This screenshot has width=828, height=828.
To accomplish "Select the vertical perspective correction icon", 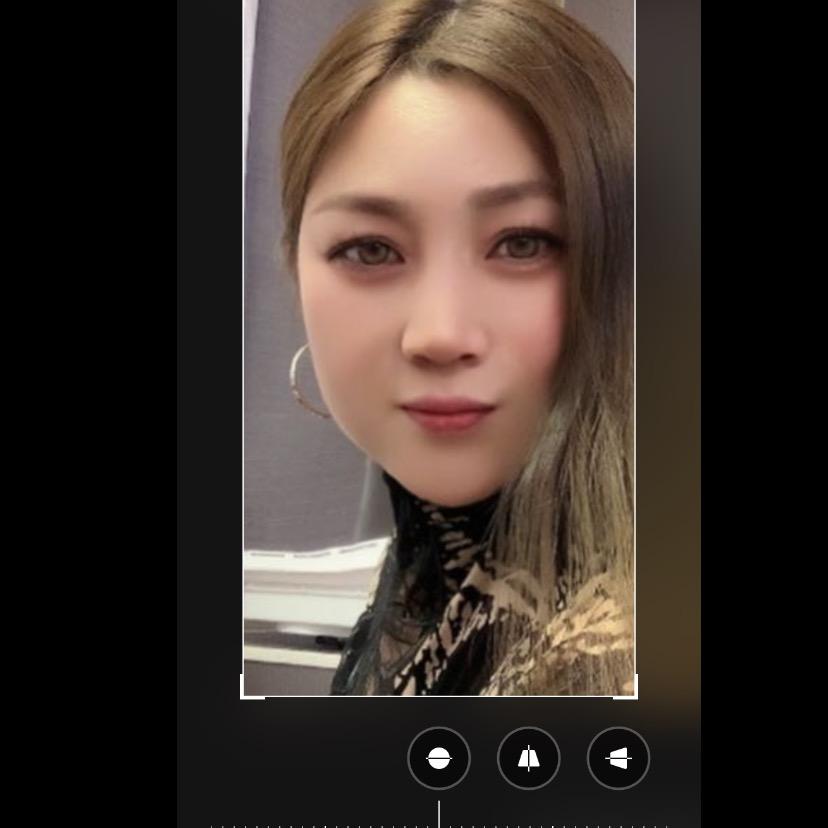I will pyautogui.click(x=528, y=758).
